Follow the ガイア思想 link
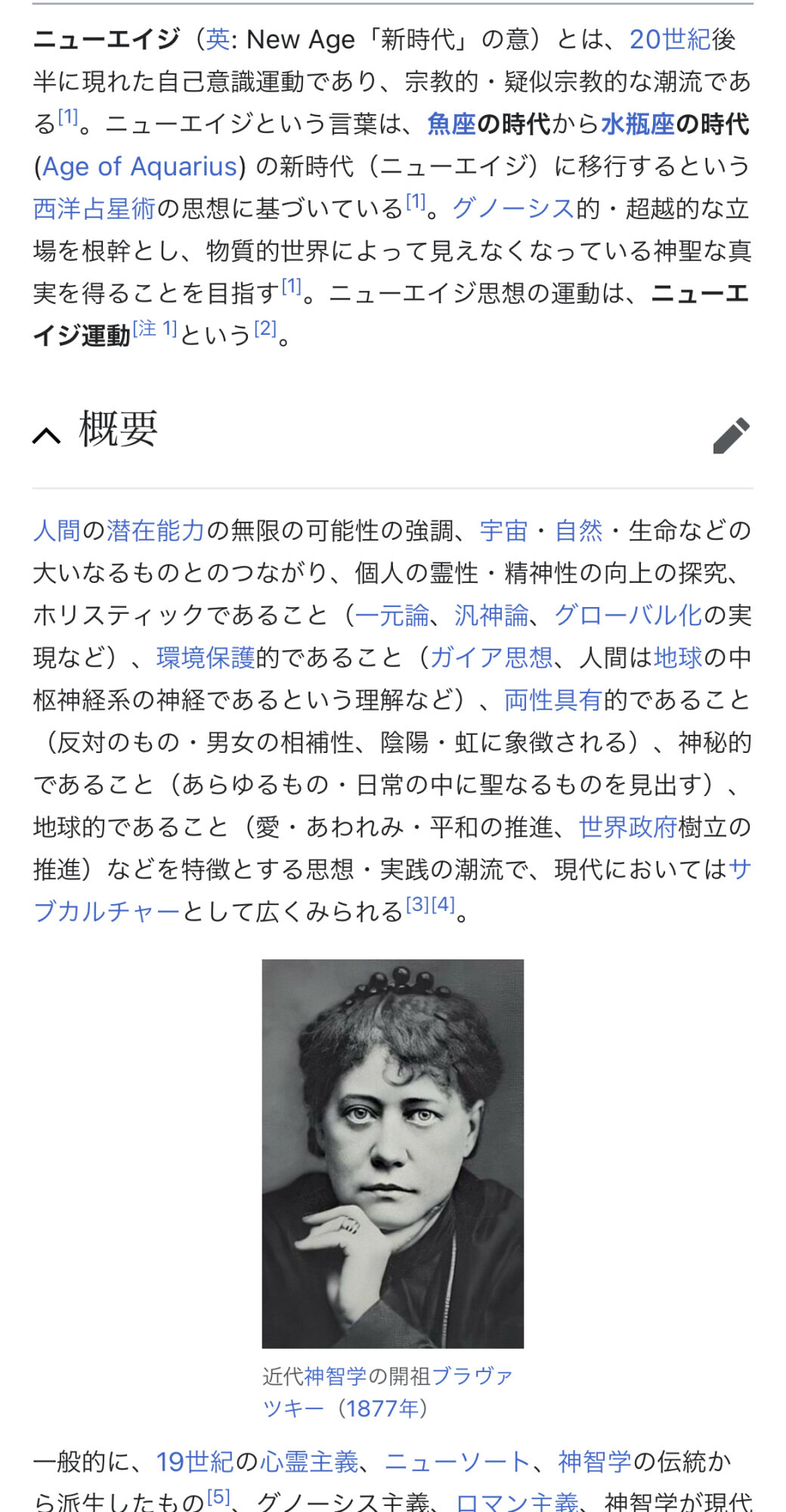Screen dimensions: 786x1512 [x=491, y=658]
